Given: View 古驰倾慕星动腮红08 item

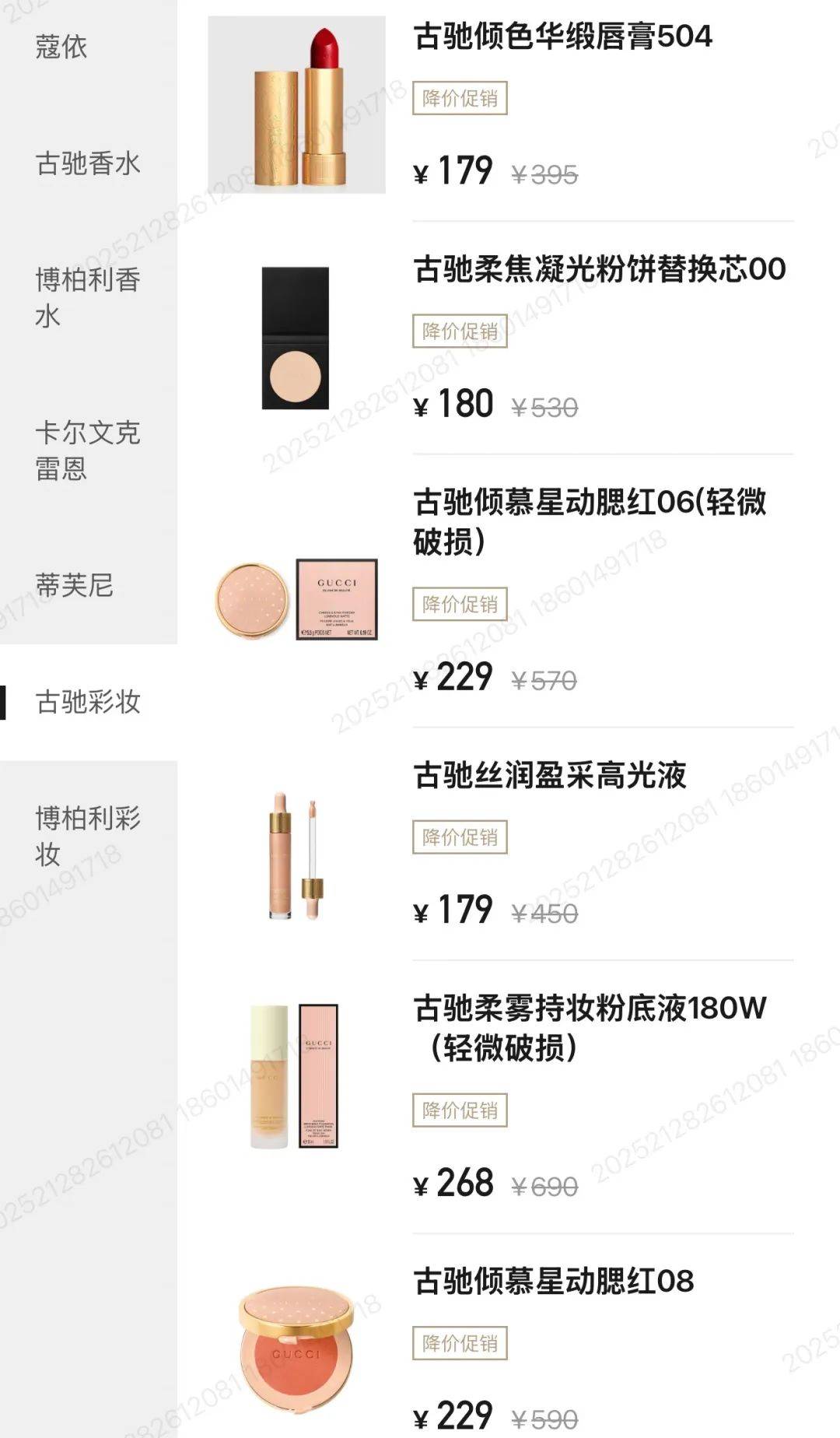Looking at the screenshot, I should click(553, 1281).
